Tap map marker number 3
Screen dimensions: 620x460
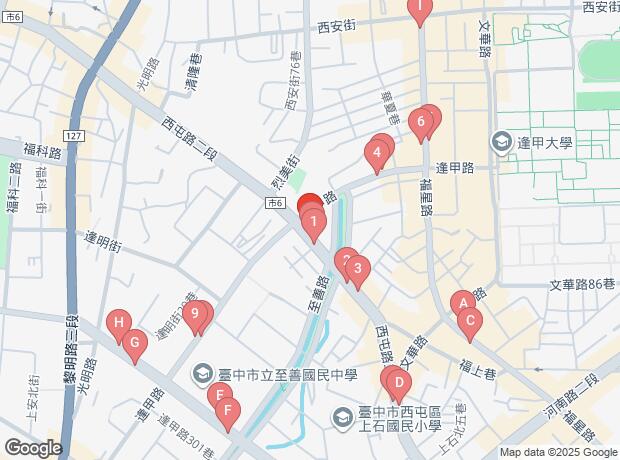pyautogui.click(x=358, y=268)
